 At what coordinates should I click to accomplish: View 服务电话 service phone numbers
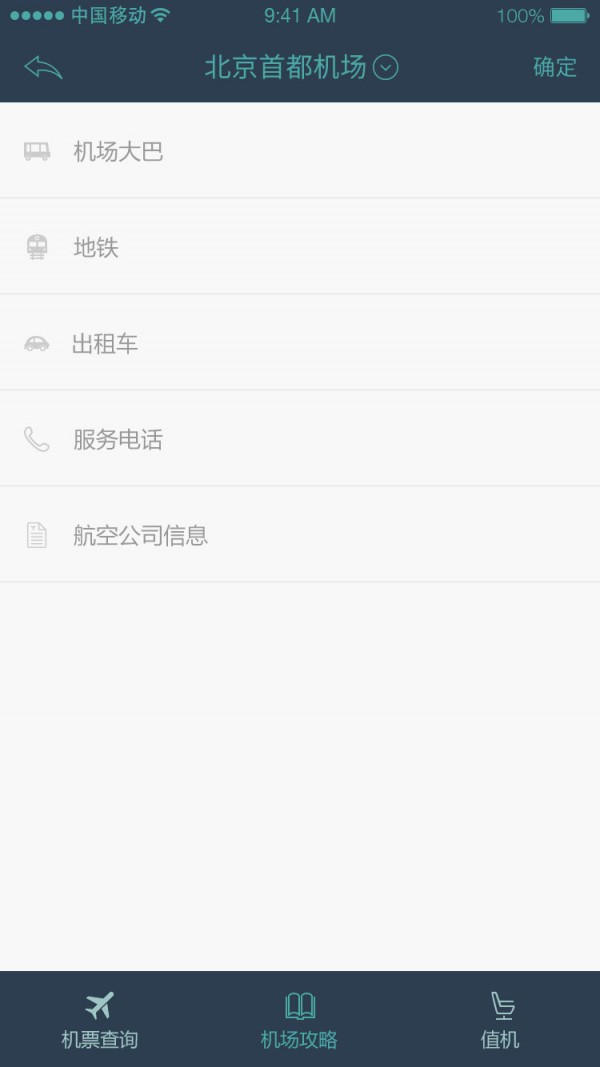(x=300, y=438)
